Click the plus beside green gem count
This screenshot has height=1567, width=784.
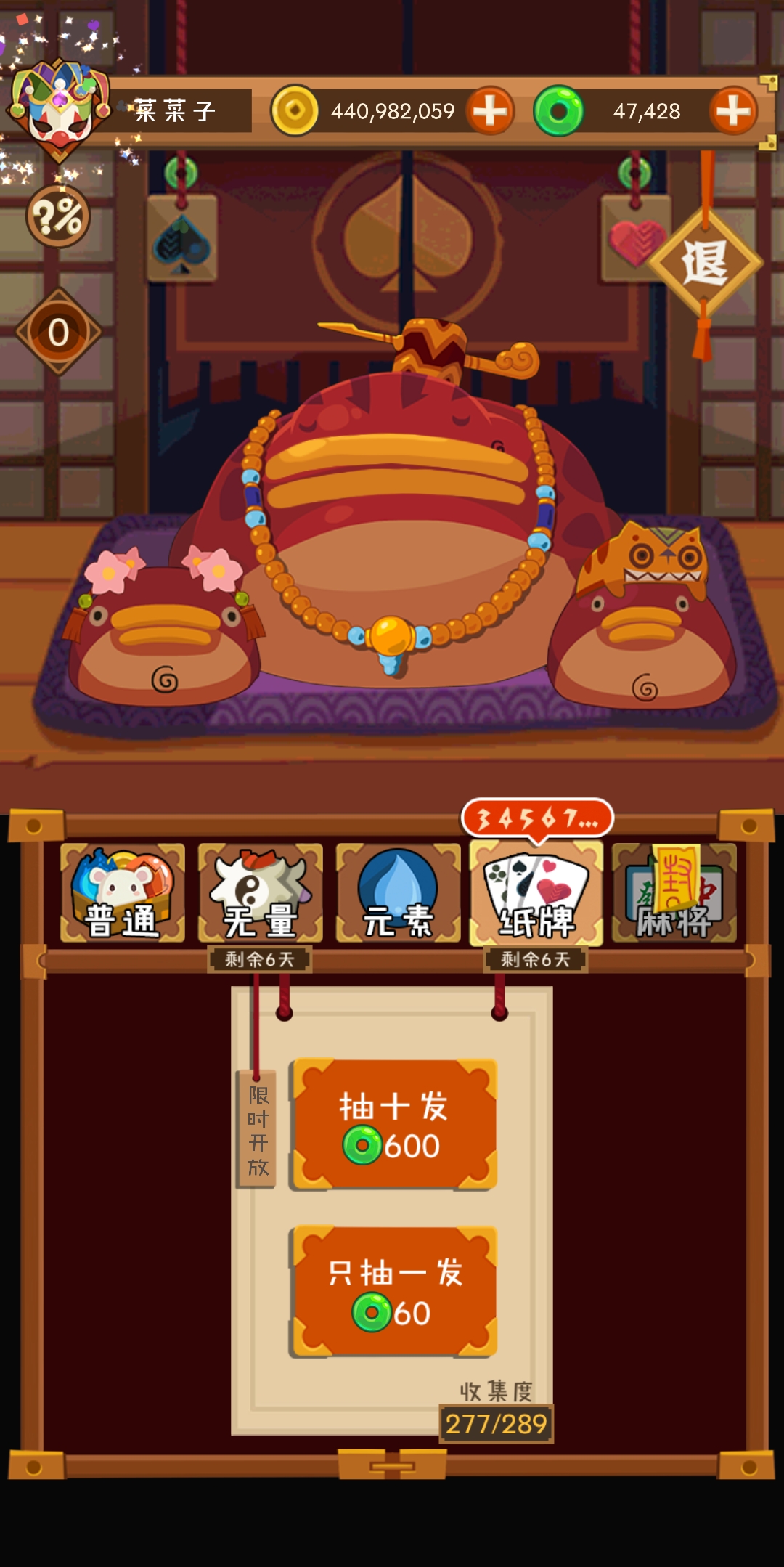pyautogui.click(x=733, y=113)
